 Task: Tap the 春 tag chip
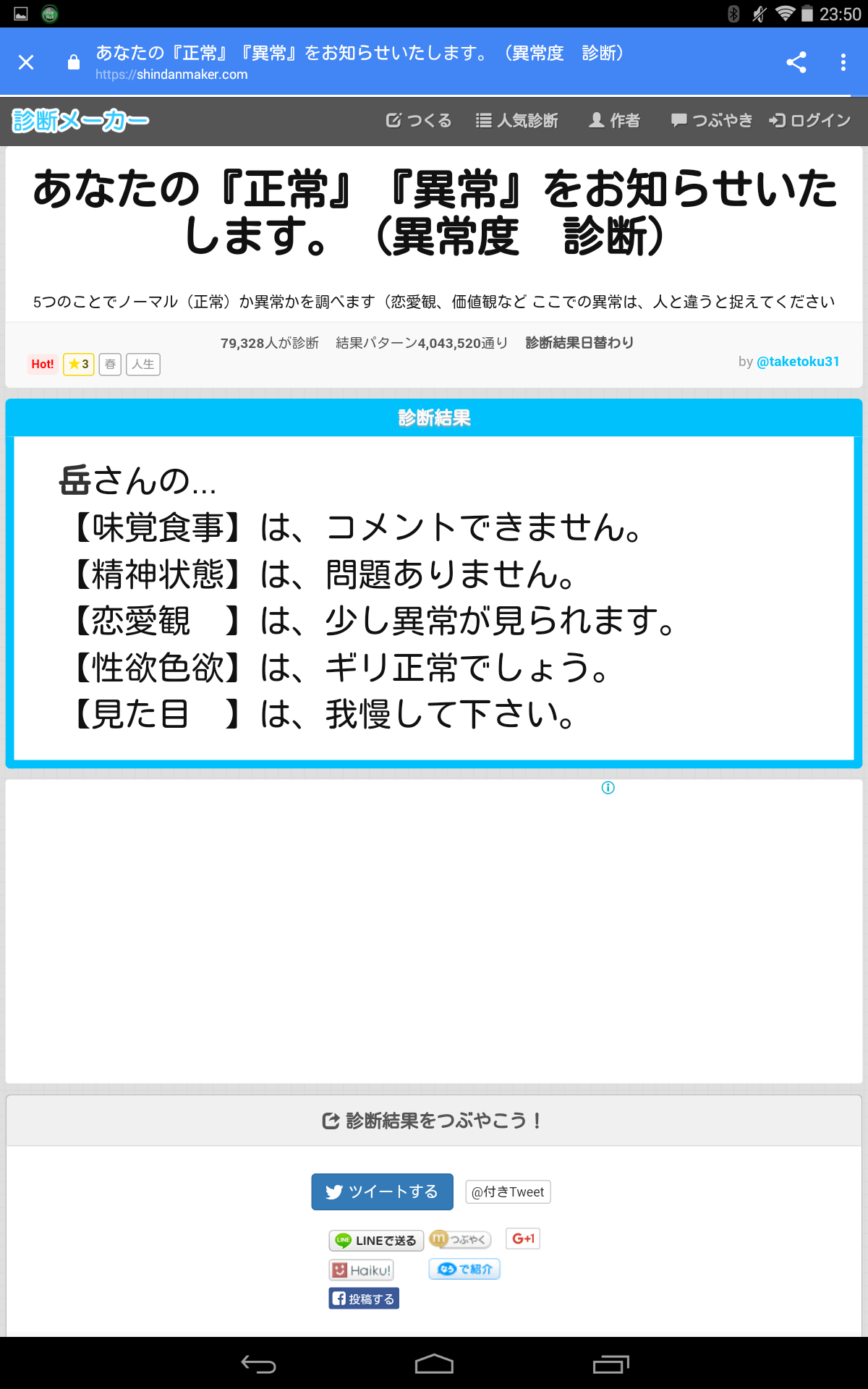coord(110,364)
